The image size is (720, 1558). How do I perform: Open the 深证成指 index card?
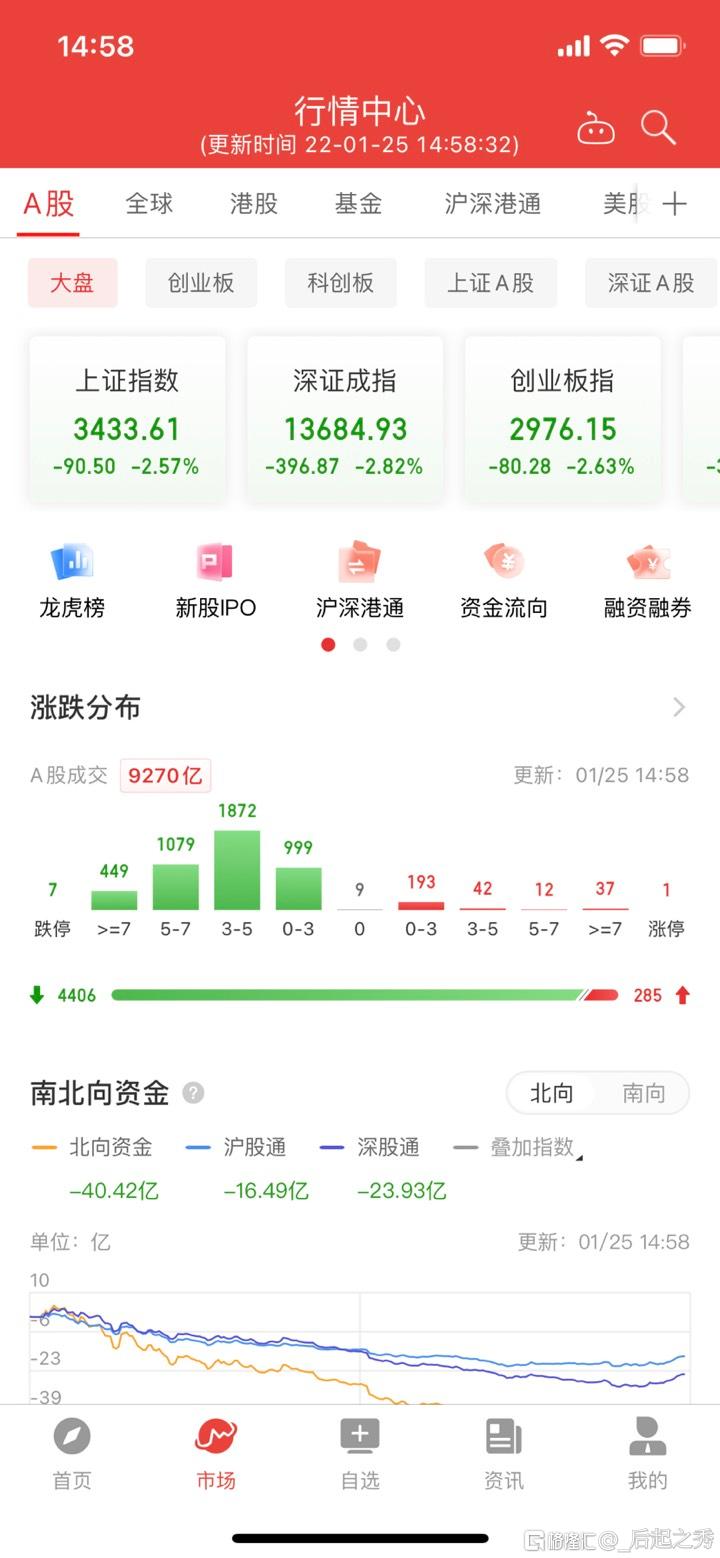click(x=345, y=420)
